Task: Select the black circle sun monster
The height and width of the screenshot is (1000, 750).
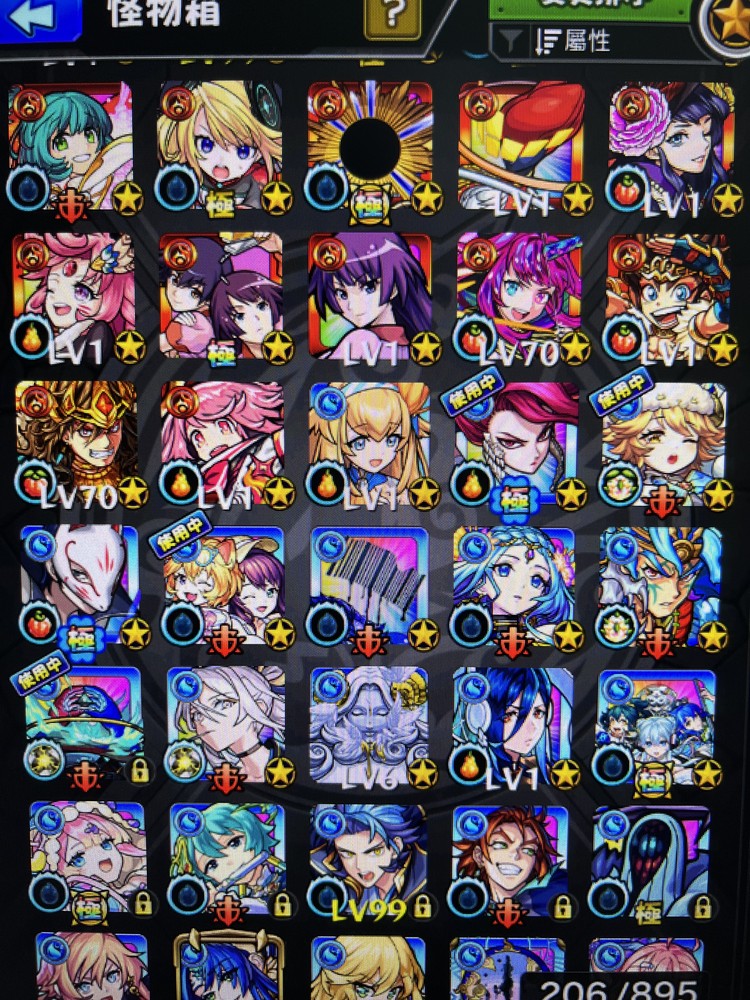Action: (370, 145)
